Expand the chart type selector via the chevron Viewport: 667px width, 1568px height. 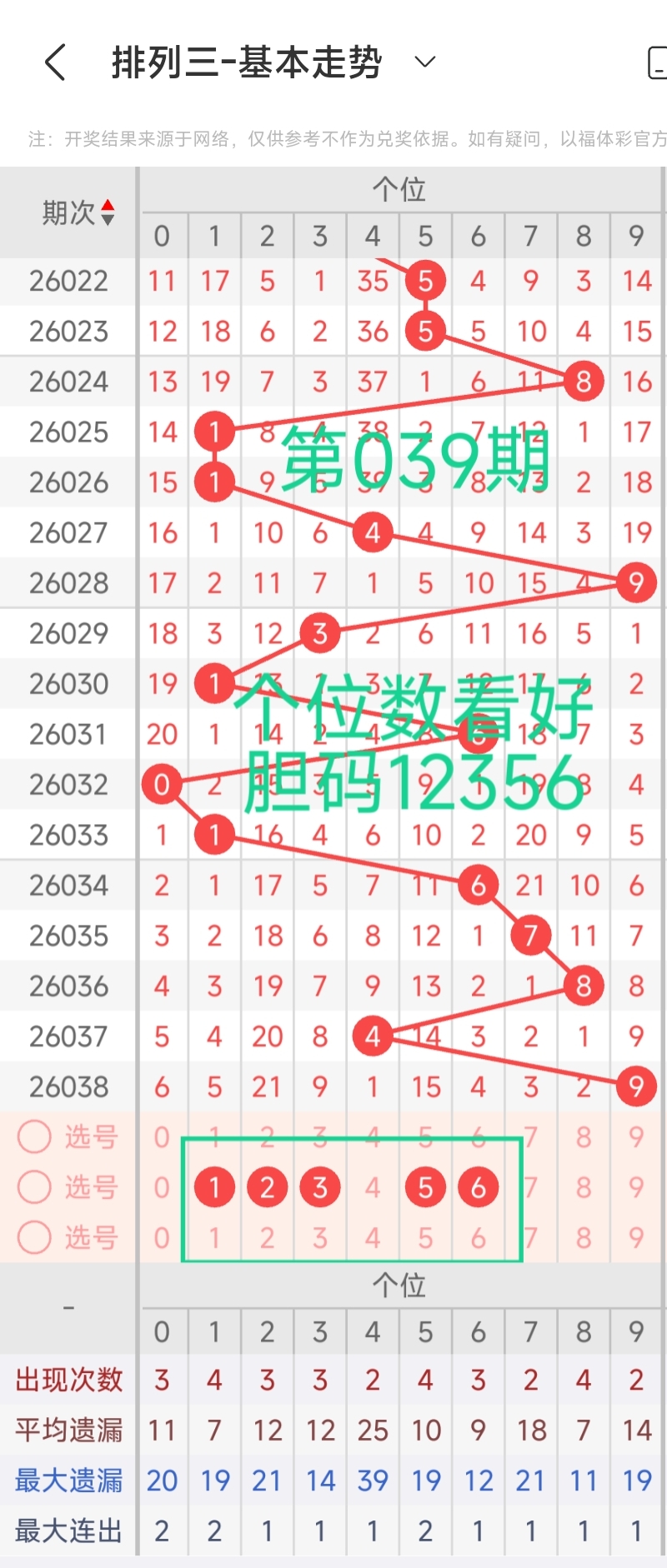pyautogui.click(x=424, y=62)
